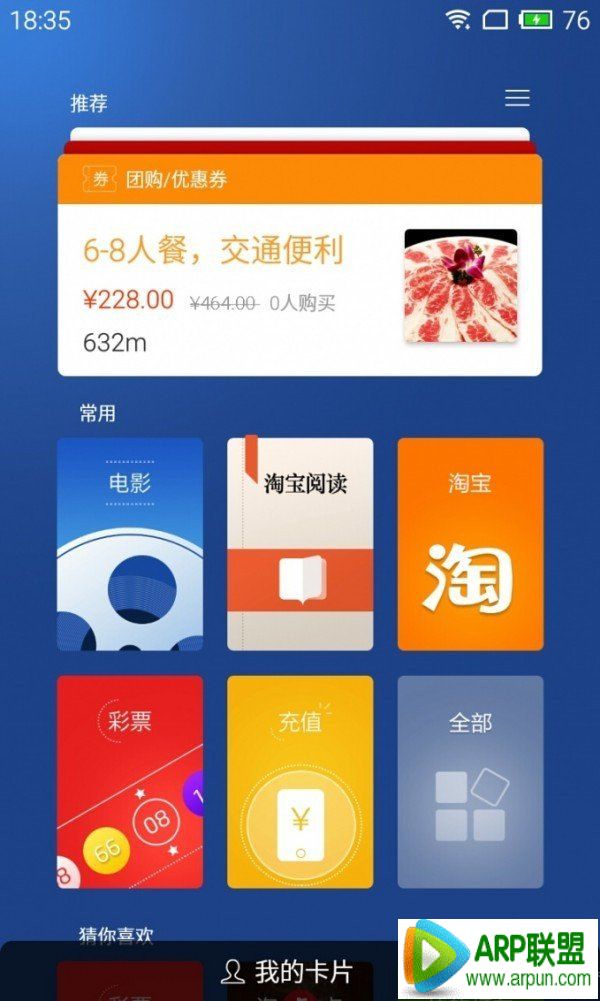Screen dimensions: 600x1001
Task: Open the 淘宝 card
Action: pos(470,544)
